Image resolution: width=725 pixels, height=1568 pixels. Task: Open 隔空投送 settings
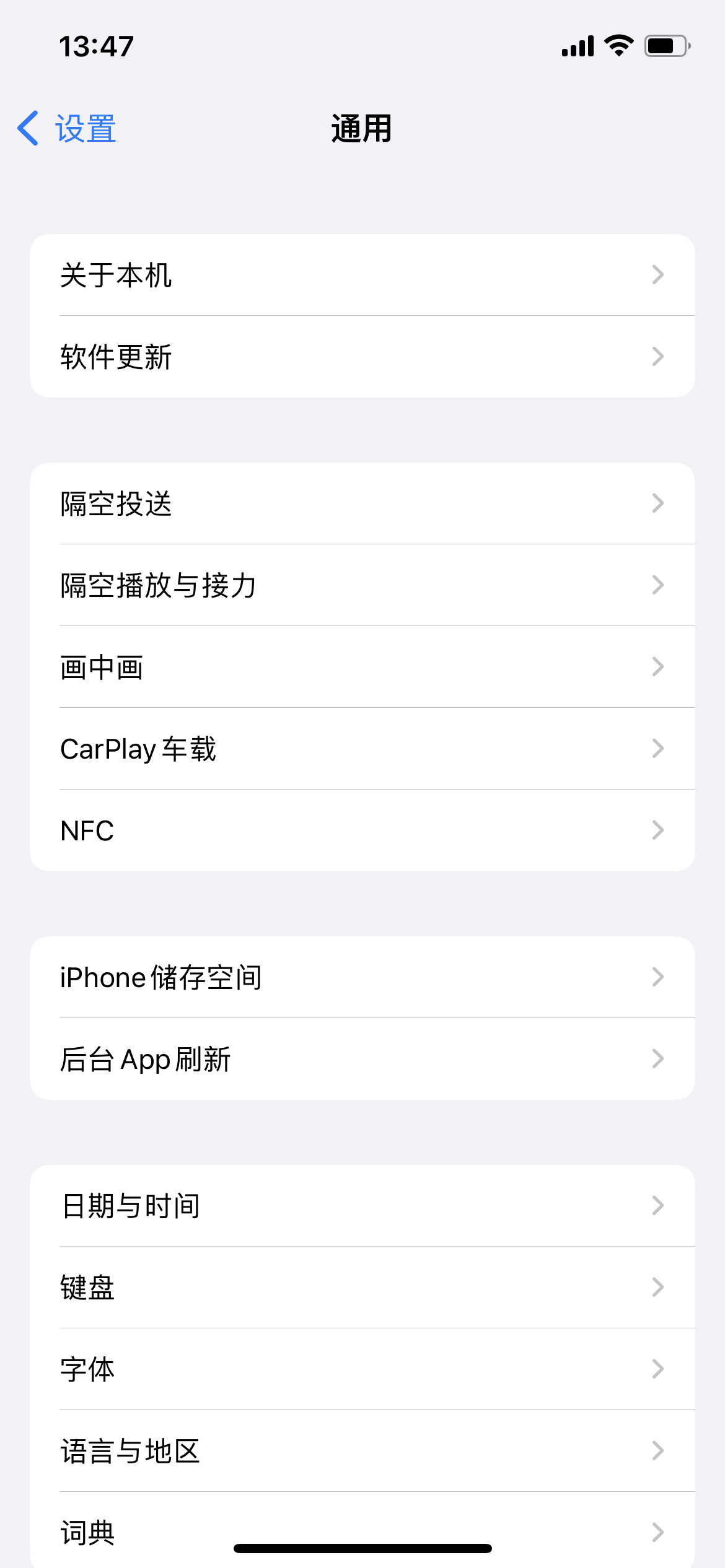362,503
